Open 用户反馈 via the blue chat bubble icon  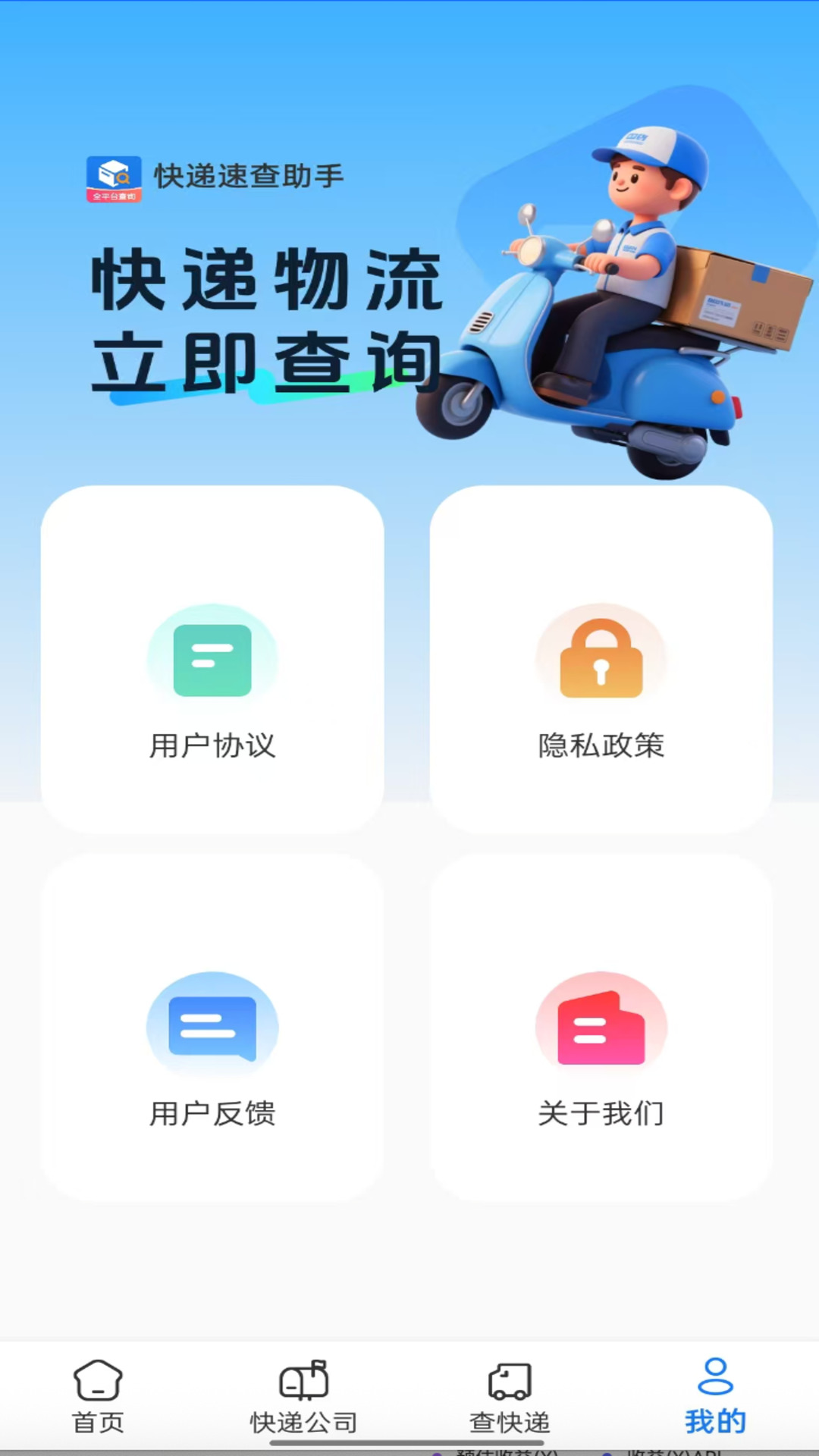[x=213, y=1026]
